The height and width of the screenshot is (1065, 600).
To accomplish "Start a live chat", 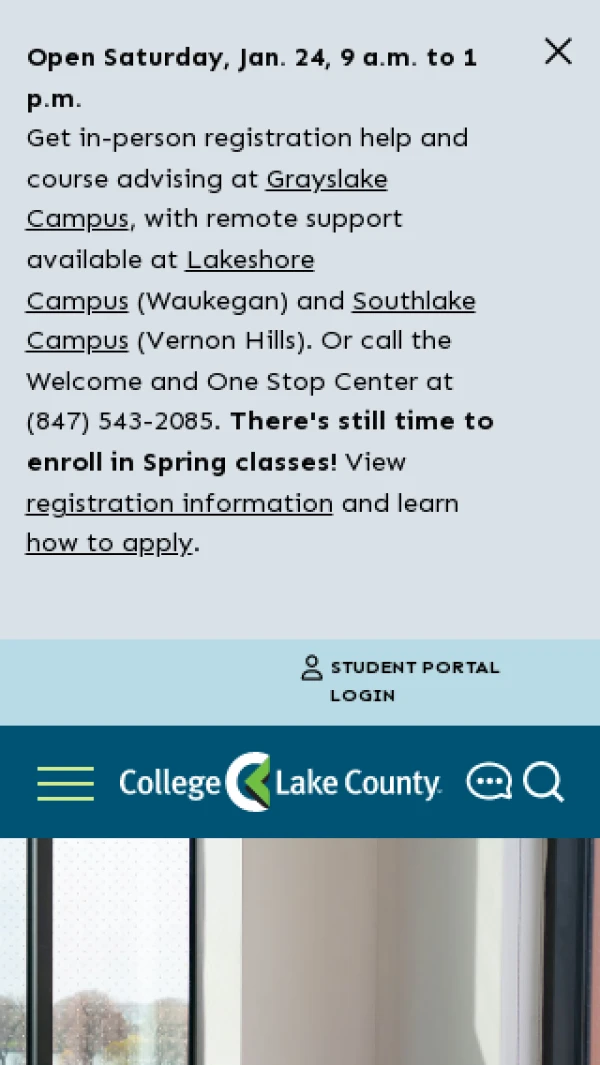I will (x=489, y=782).
